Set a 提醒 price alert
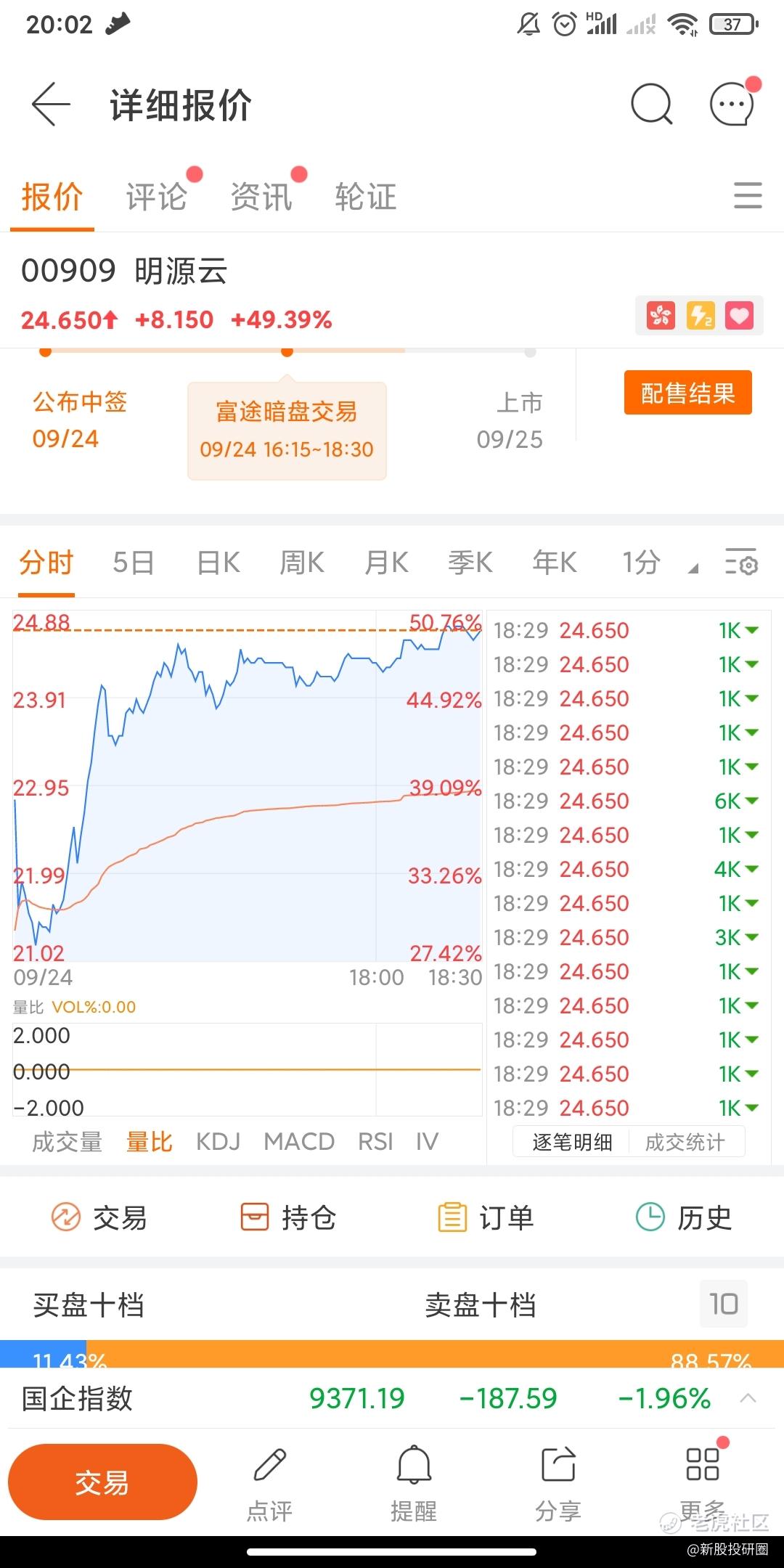Screen dimensions: 784x1568 414,1482
